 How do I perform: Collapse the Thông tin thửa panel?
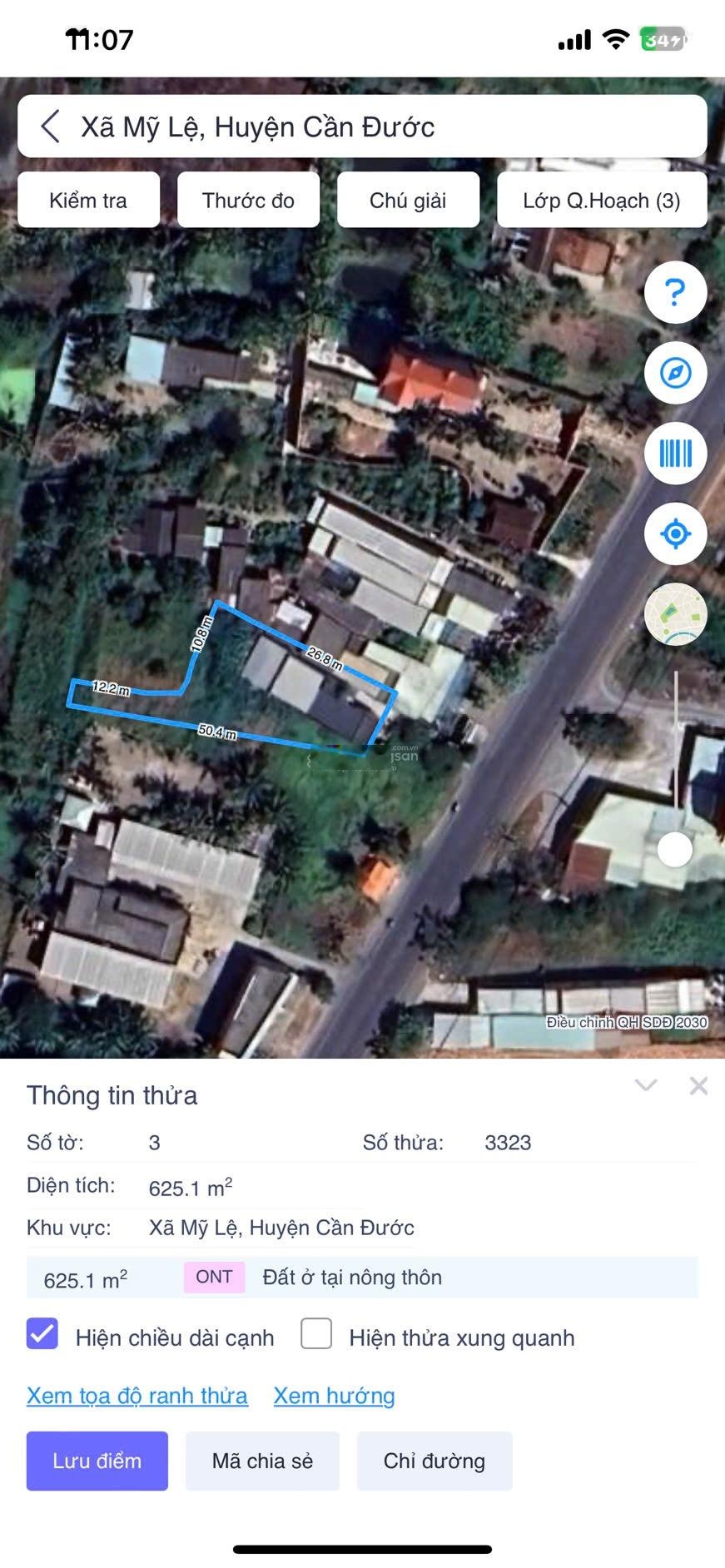click(x=646, y=1085)
